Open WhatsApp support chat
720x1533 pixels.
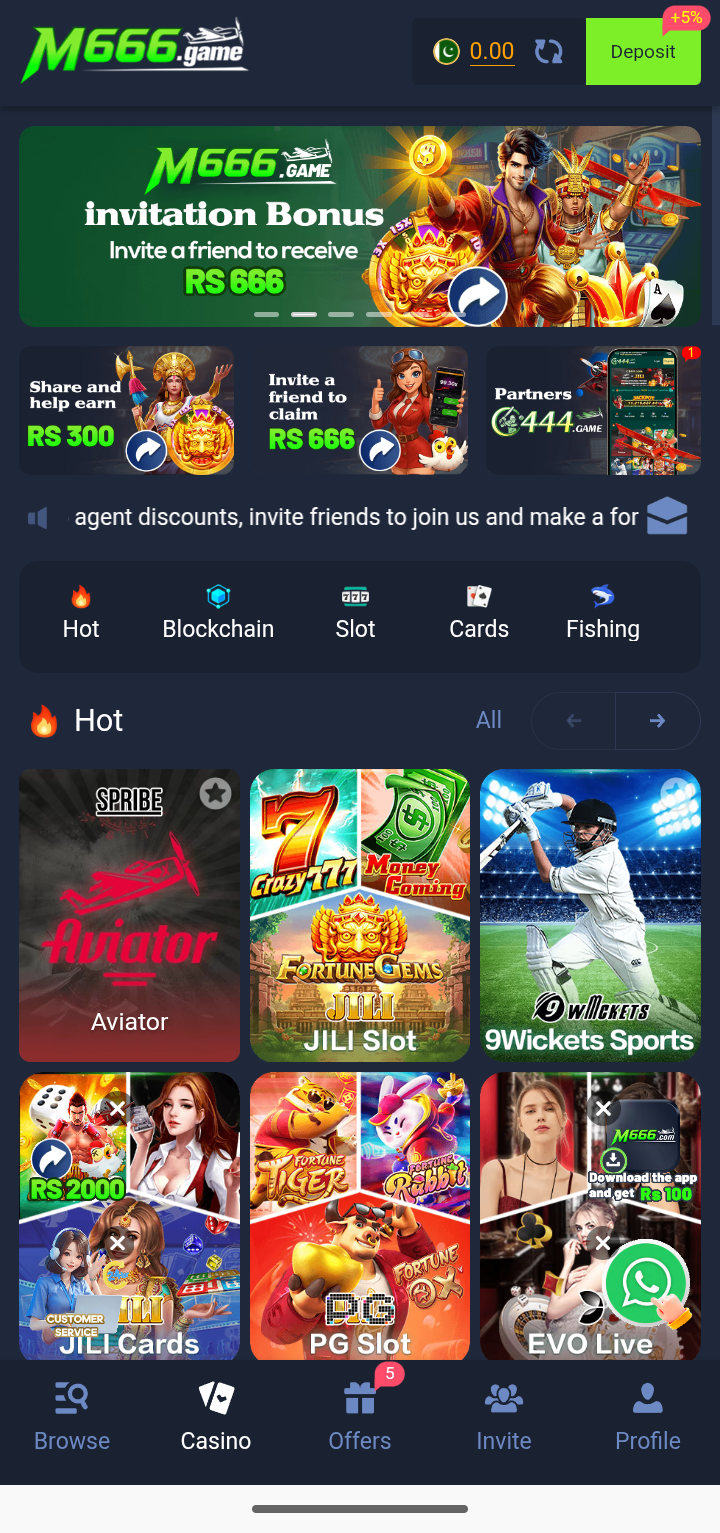pos(647,1284)
